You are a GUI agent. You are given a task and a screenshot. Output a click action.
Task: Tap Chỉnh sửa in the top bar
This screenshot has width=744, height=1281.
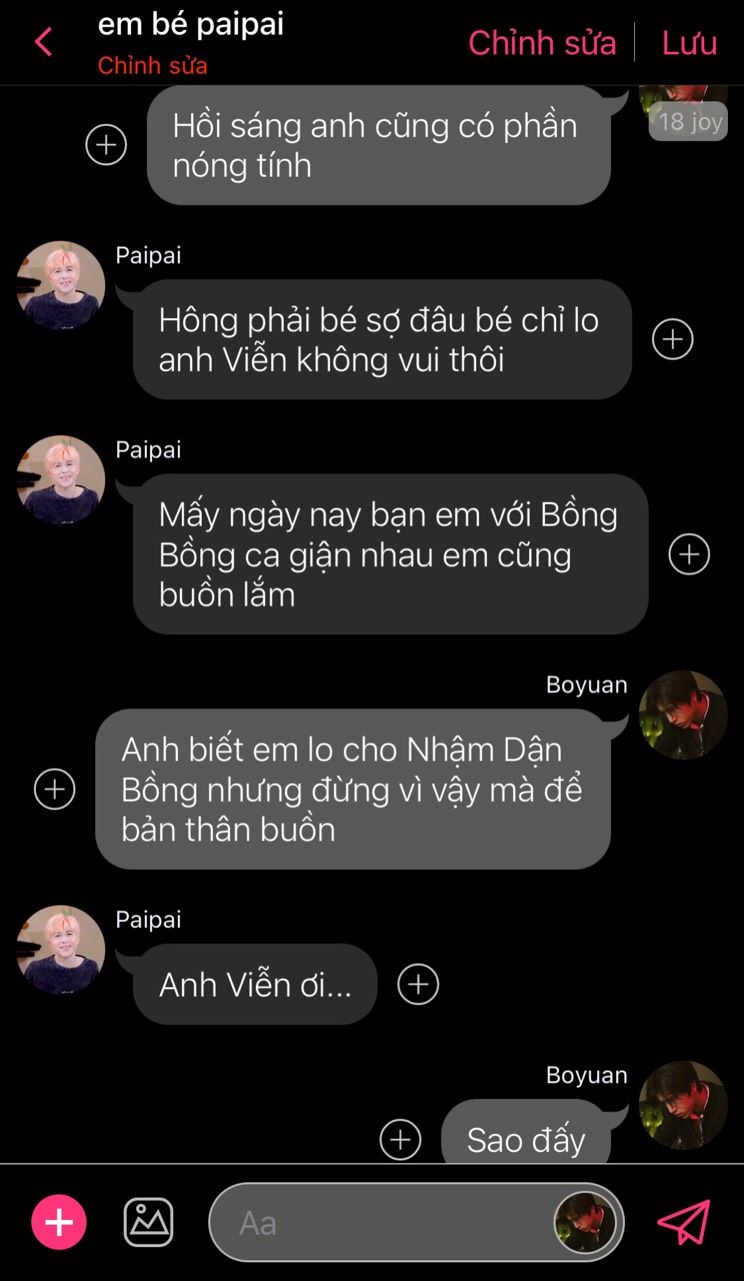pos(542,43)
